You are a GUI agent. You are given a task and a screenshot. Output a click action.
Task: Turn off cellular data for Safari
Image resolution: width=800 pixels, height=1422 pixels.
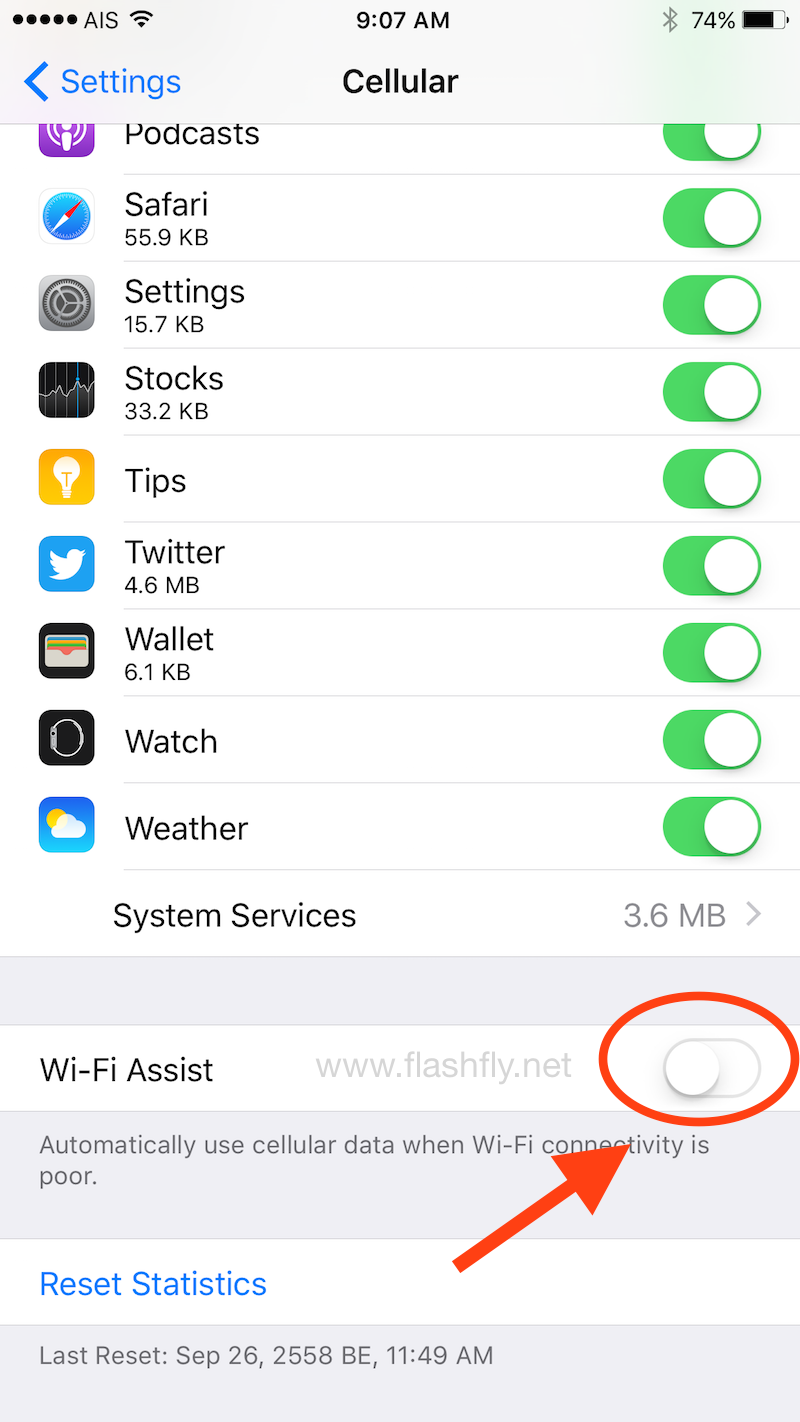pos(712,218)
